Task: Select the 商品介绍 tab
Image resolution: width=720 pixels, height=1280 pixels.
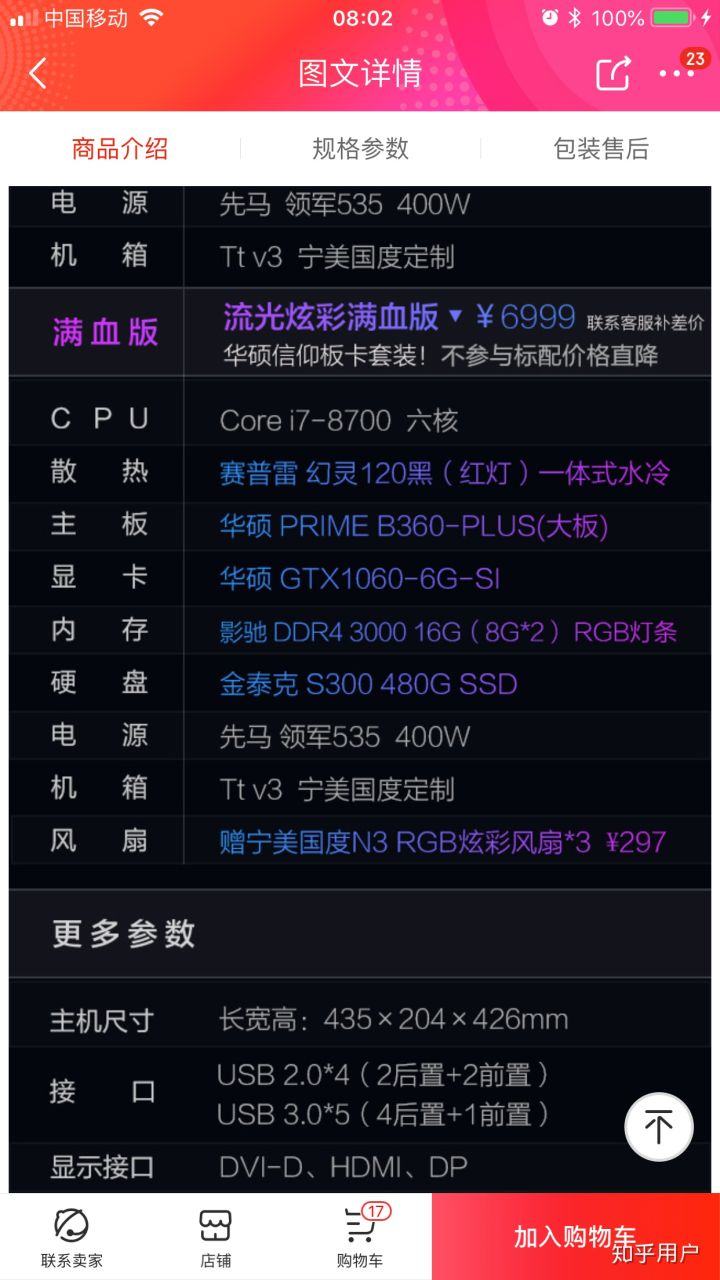Action: point(120,148)
